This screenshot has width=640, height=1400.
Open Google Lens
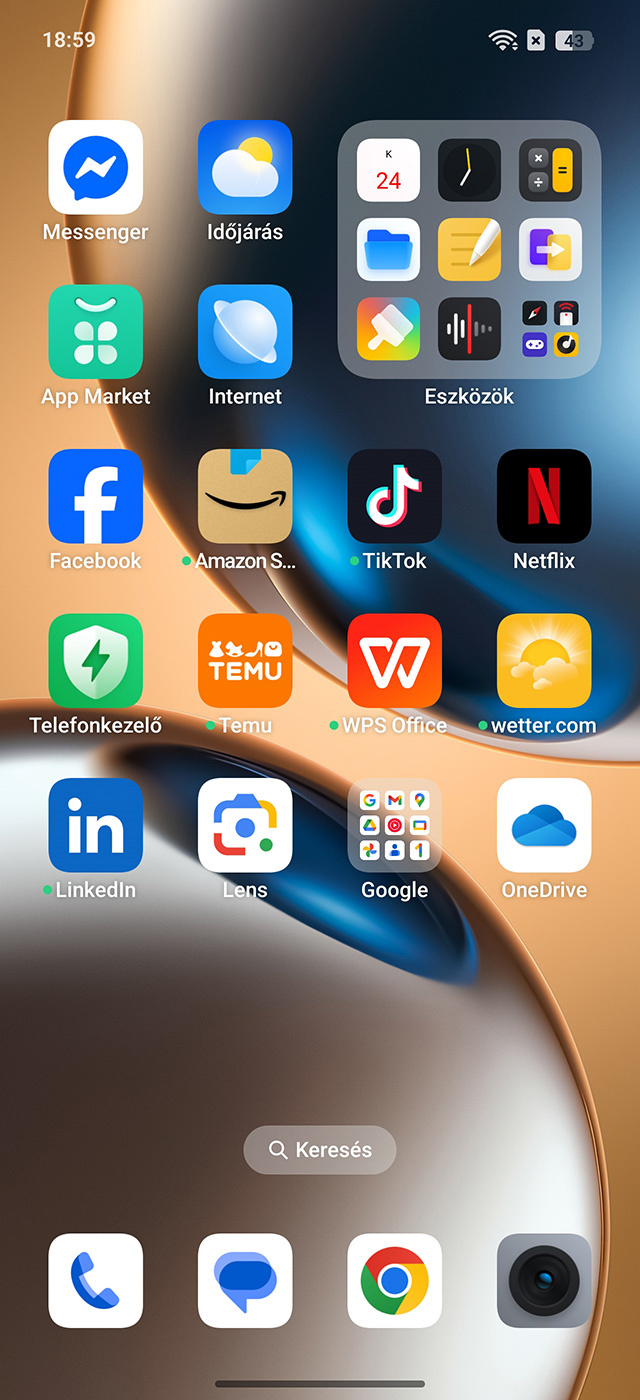pos(245,825)
